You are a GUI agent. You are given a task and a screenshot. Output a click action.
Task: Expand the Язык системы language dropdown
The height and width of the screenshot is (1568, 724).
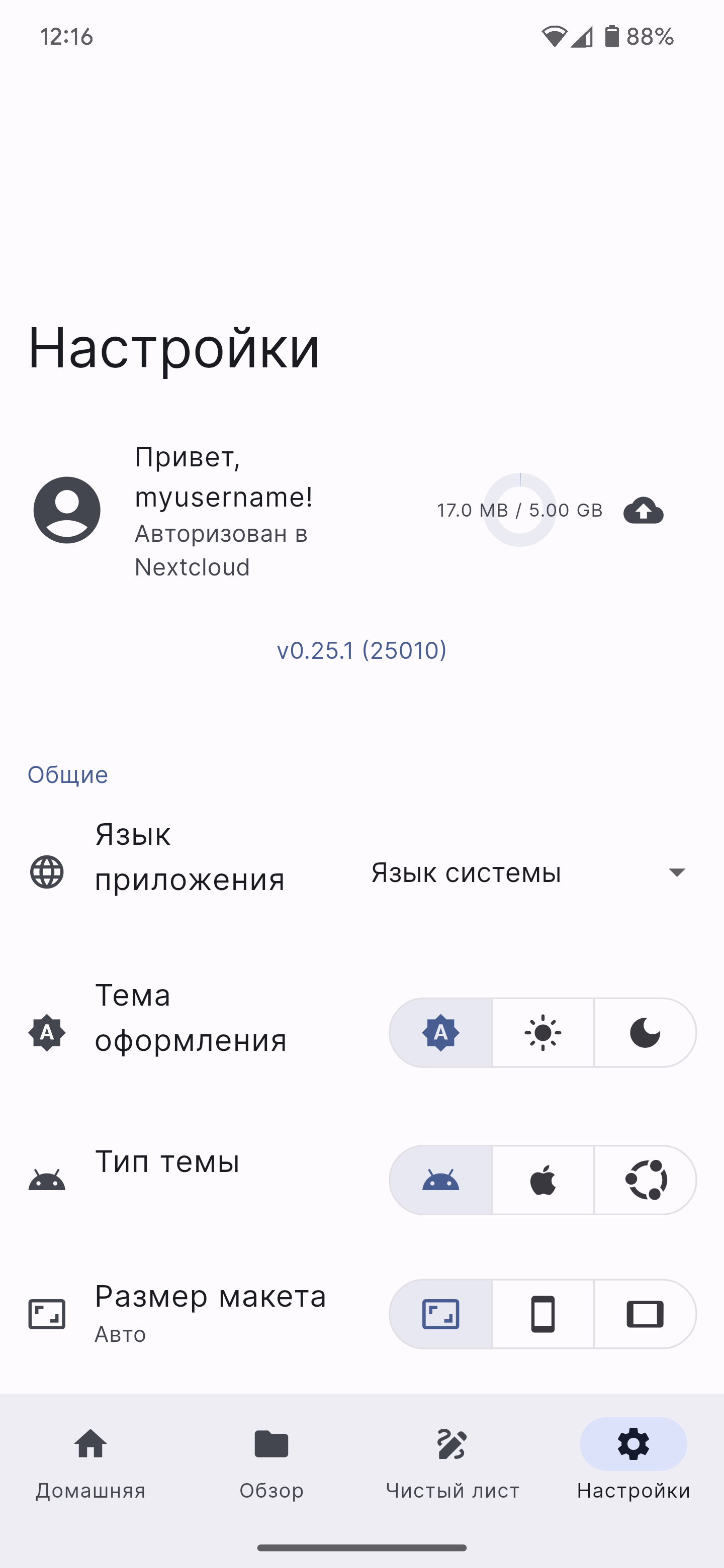coord(529,872)
